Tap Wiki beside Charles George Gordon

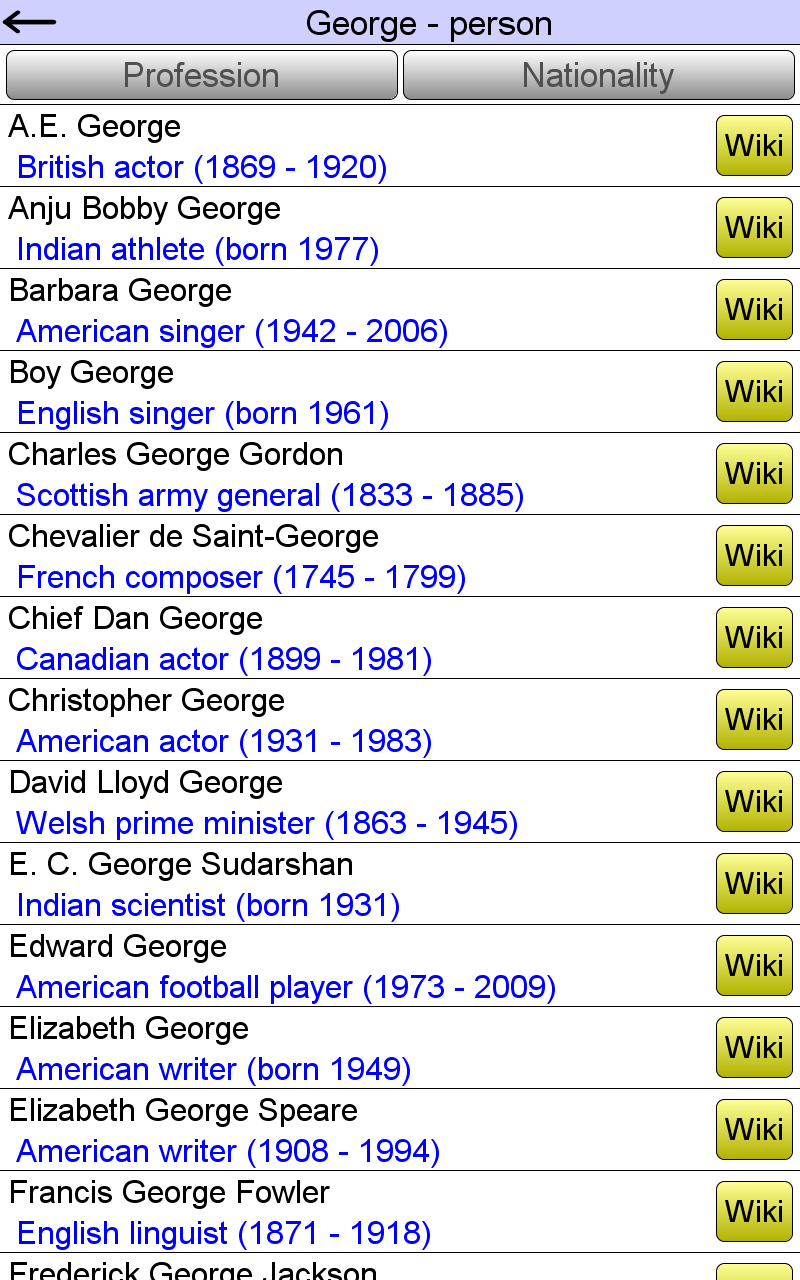754,474
